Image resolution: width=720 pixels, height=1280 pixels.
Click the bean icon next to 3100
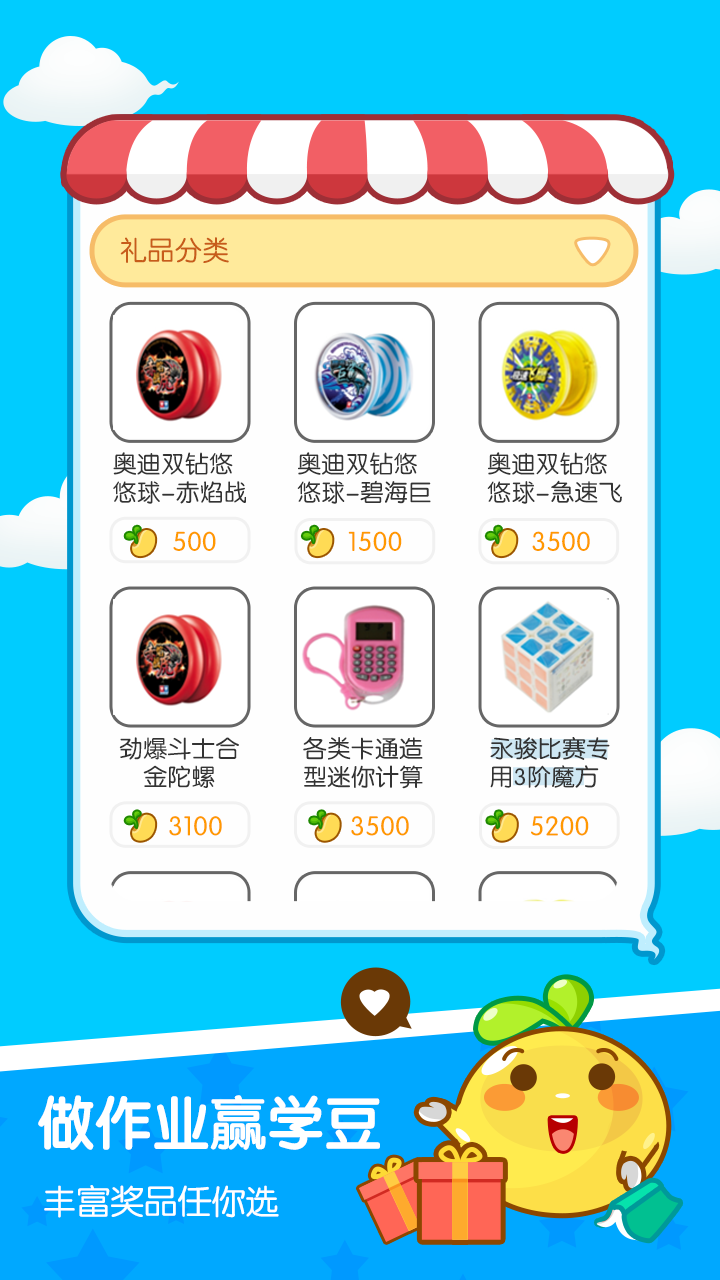click(x=142, y=825)
